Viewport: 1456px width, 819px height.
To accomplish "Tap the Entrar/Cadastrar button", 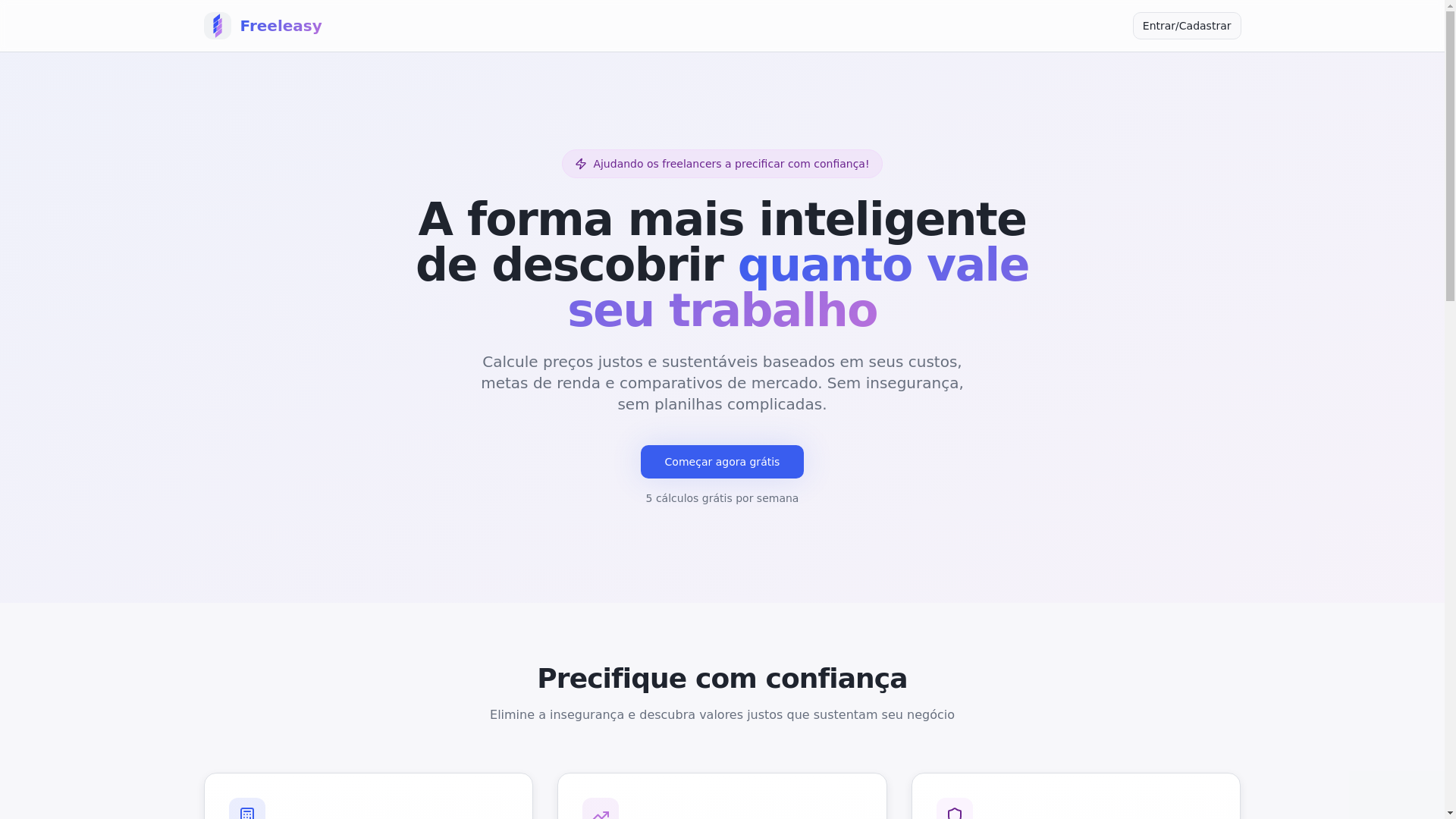I will pyautogui.click(x=1186, y=26).
